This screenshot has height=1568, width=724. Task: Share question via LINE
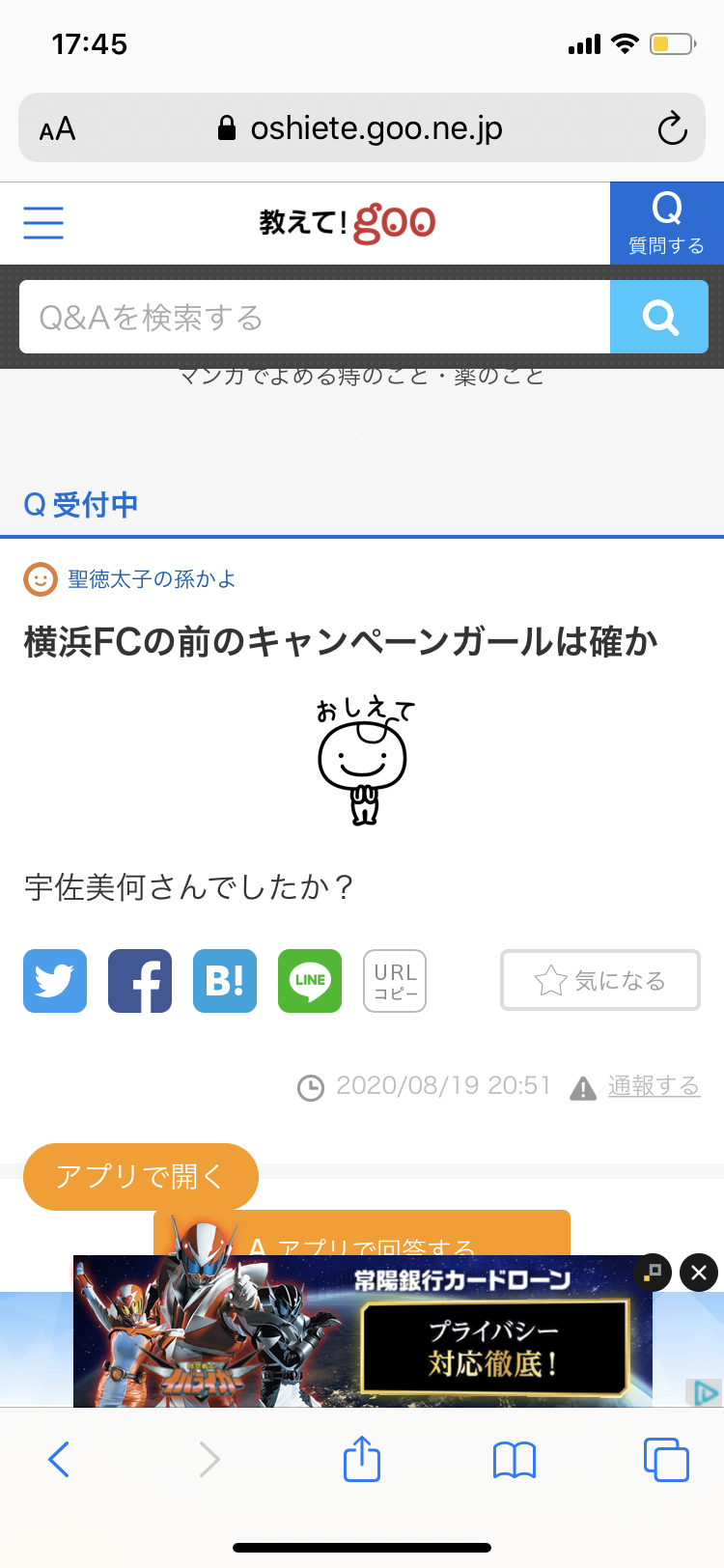pyautogui.click(x=310, y=981)
